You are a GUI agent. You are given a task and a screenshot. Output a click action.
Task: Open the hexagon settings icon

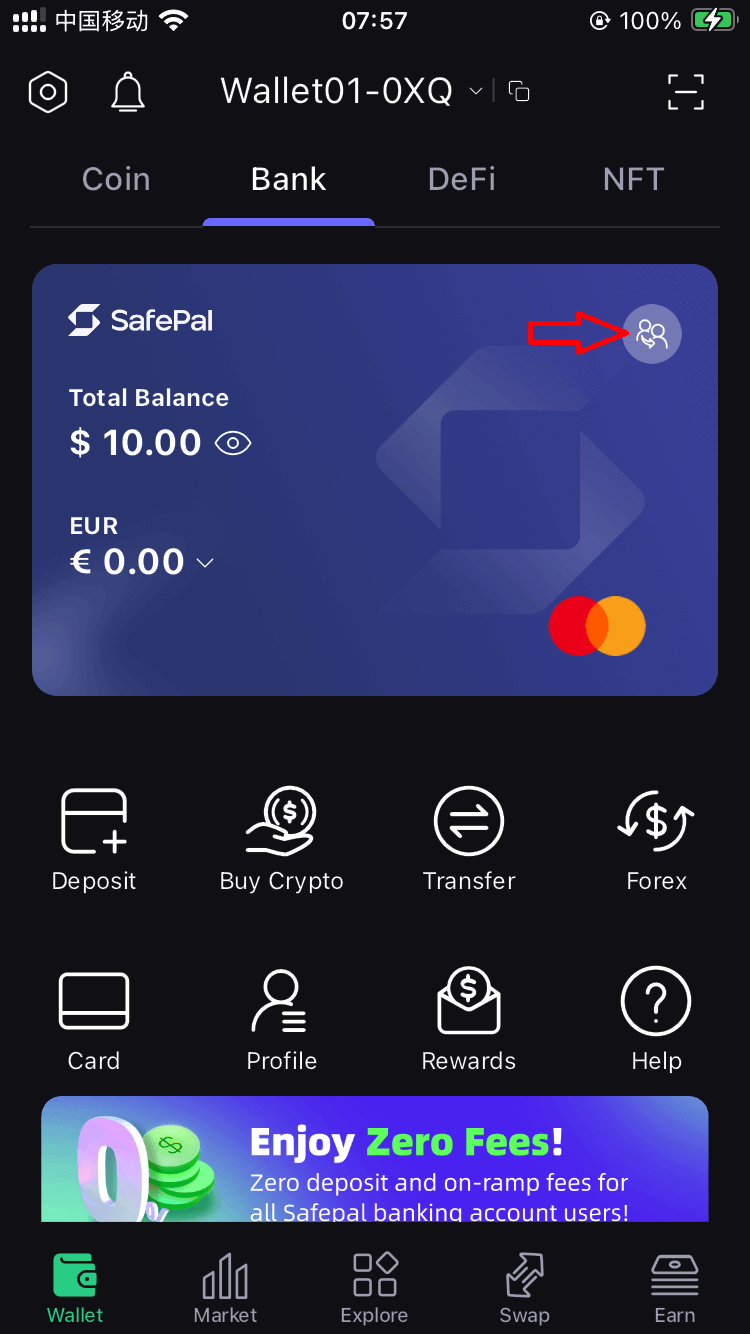[48, 93]
